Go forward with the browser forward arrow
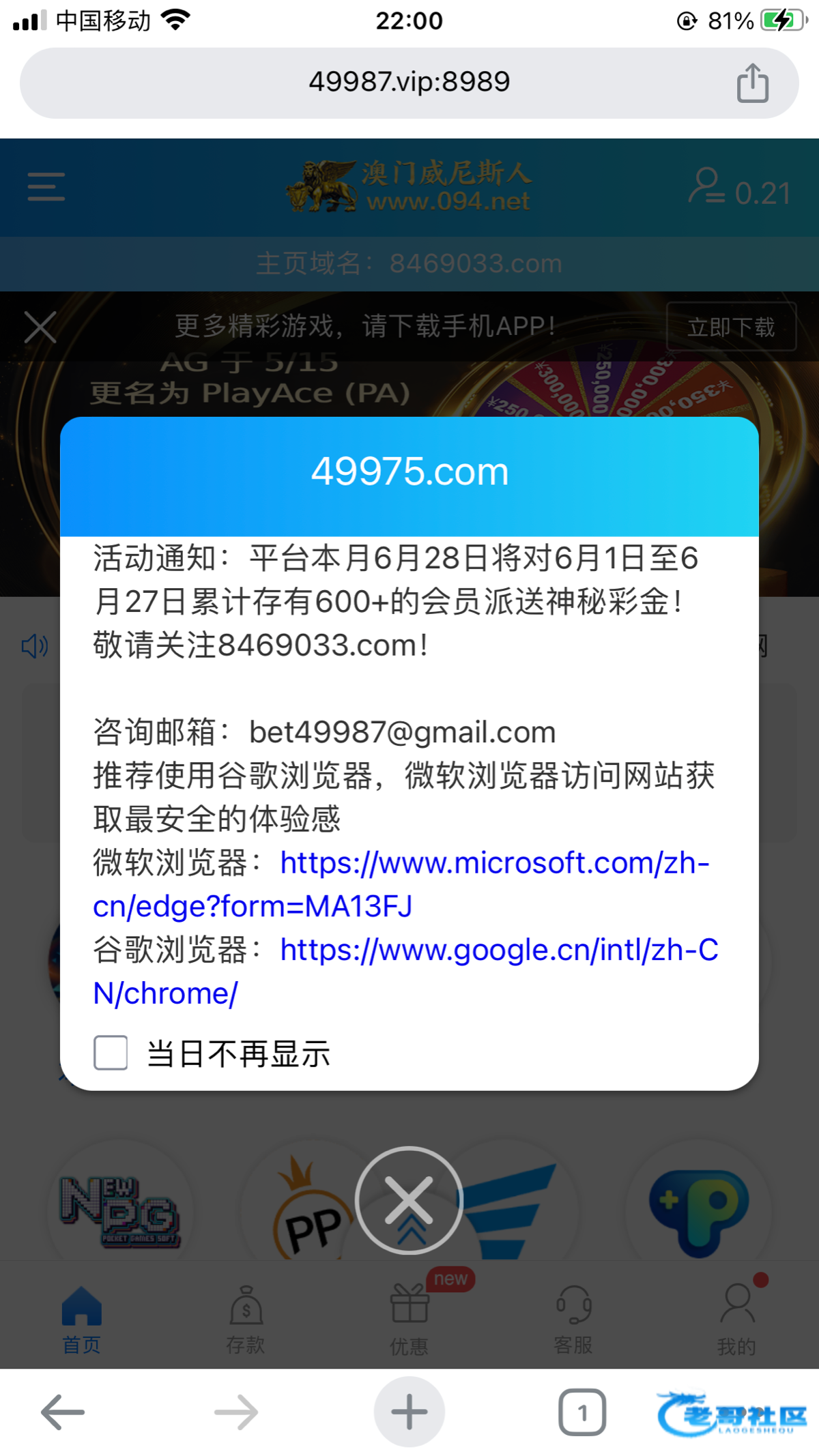 point(236,1412)
